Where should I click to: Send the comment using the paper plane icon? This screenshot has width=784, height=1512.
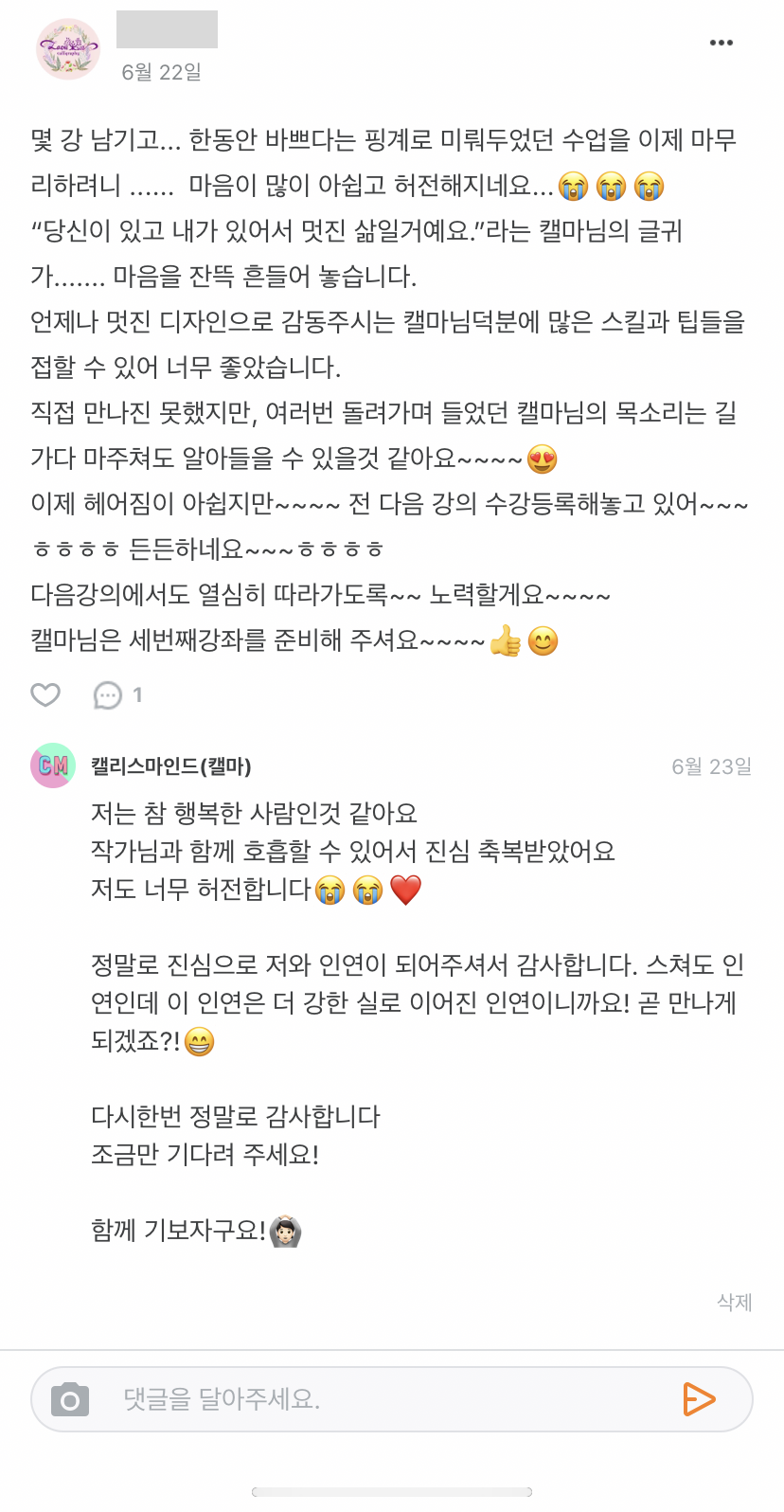700,1398
